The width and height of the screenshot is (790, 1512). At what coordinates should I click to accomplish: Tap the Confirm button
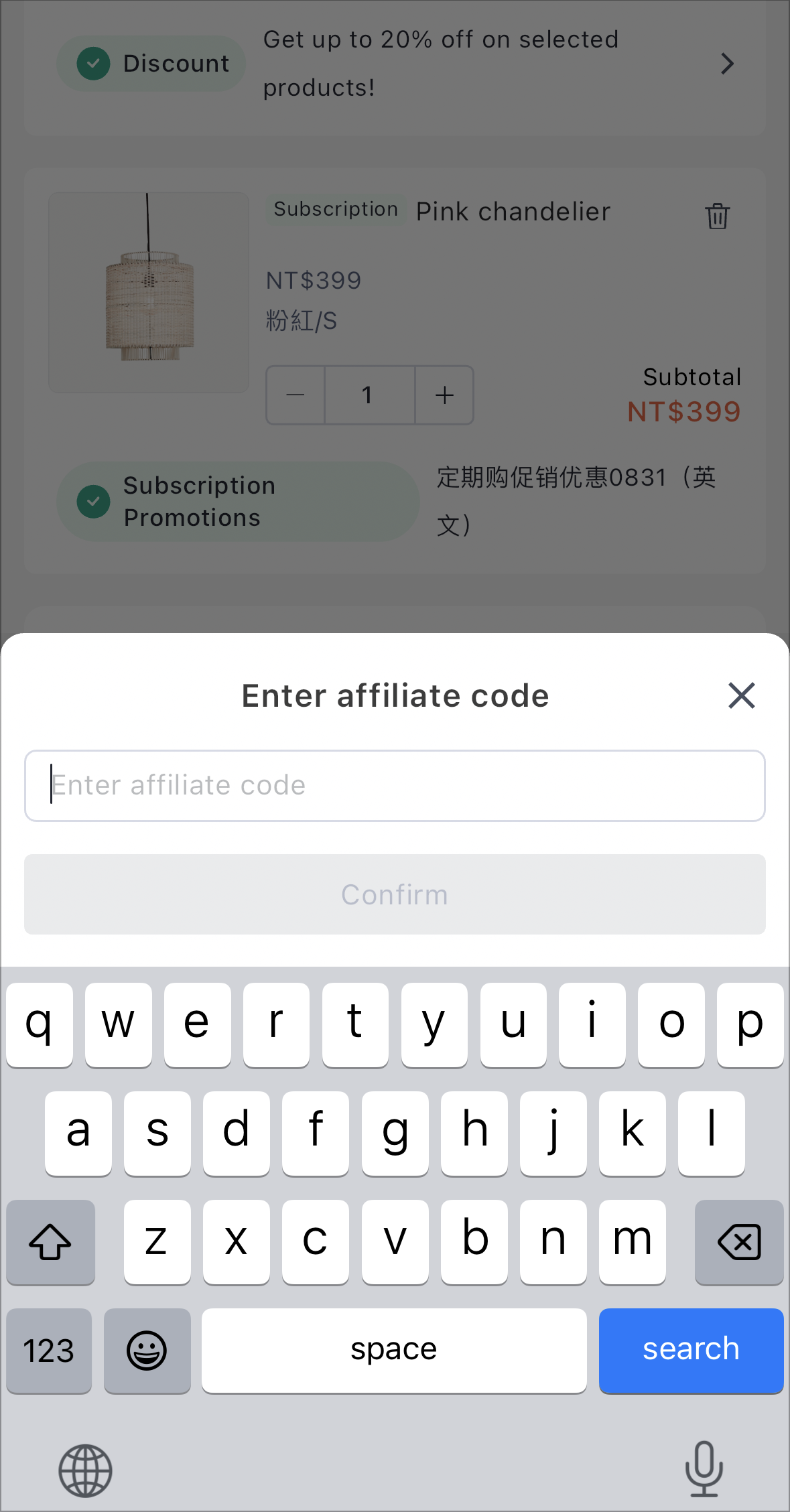(x=395, y=894)
